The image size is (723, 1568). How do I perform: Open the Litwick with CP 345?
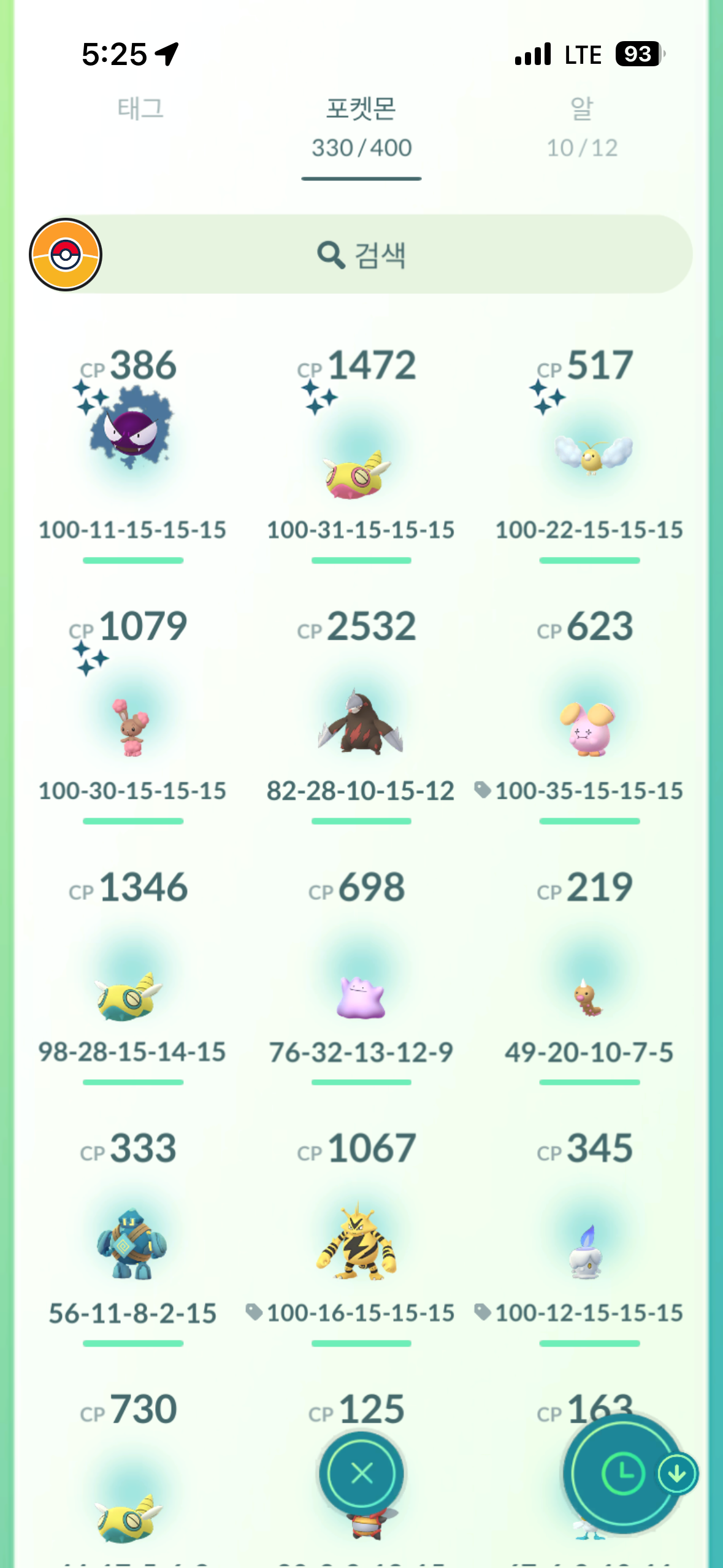[x=587, y=1251]
